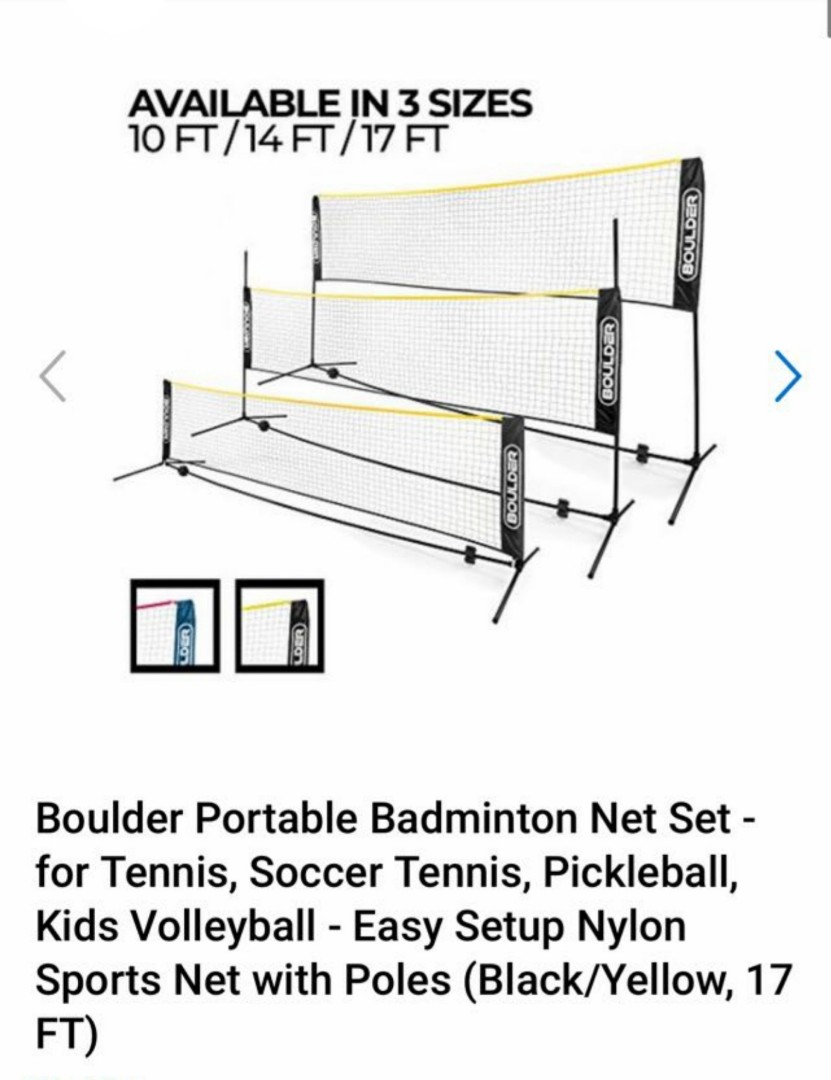Screen dimensions: 831x1080
Task: Open the second variant swatch below the image
Action: click(x=278, y=625)
